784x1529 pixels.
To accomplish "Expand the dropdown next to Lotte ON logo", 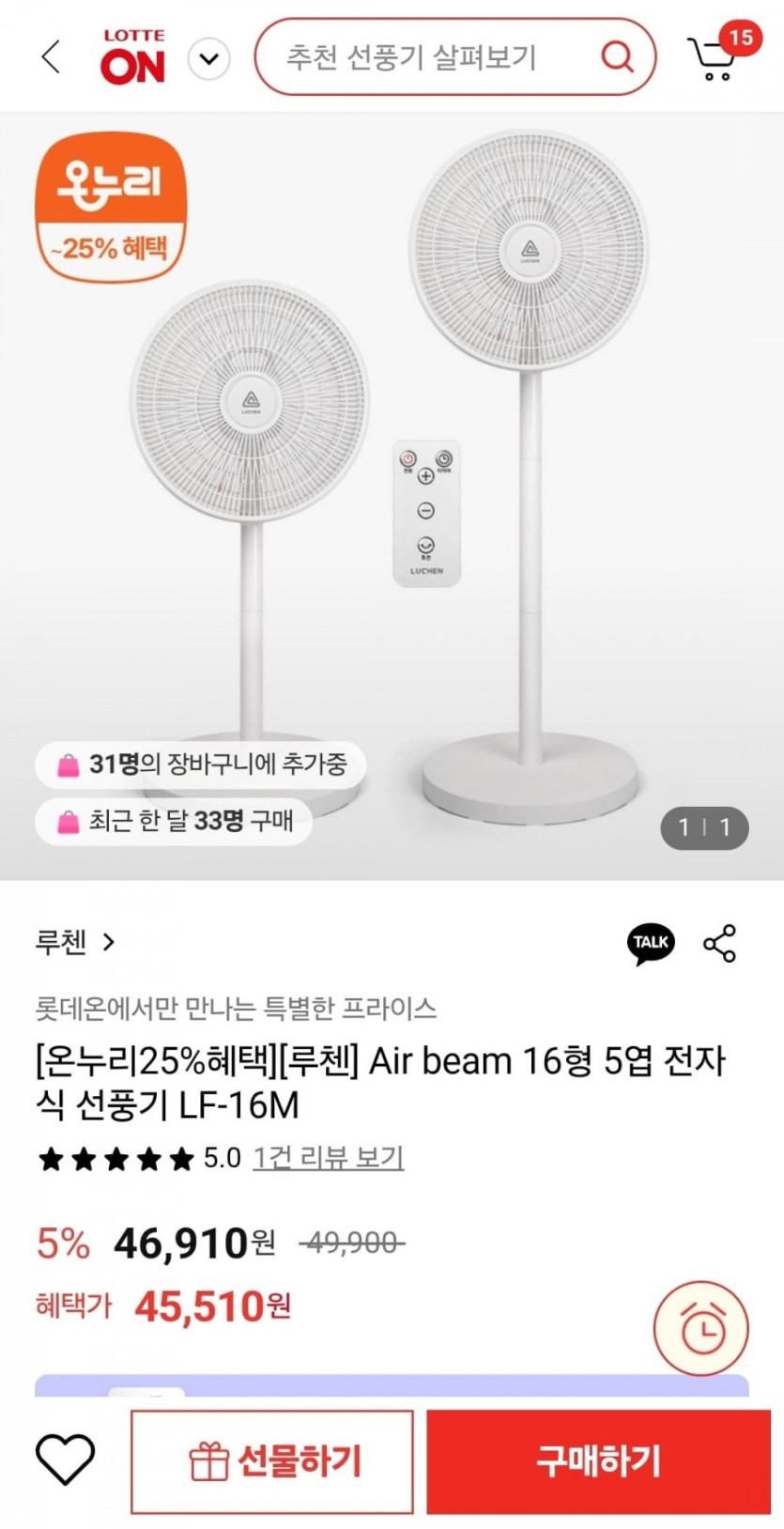I will point(208,59).
